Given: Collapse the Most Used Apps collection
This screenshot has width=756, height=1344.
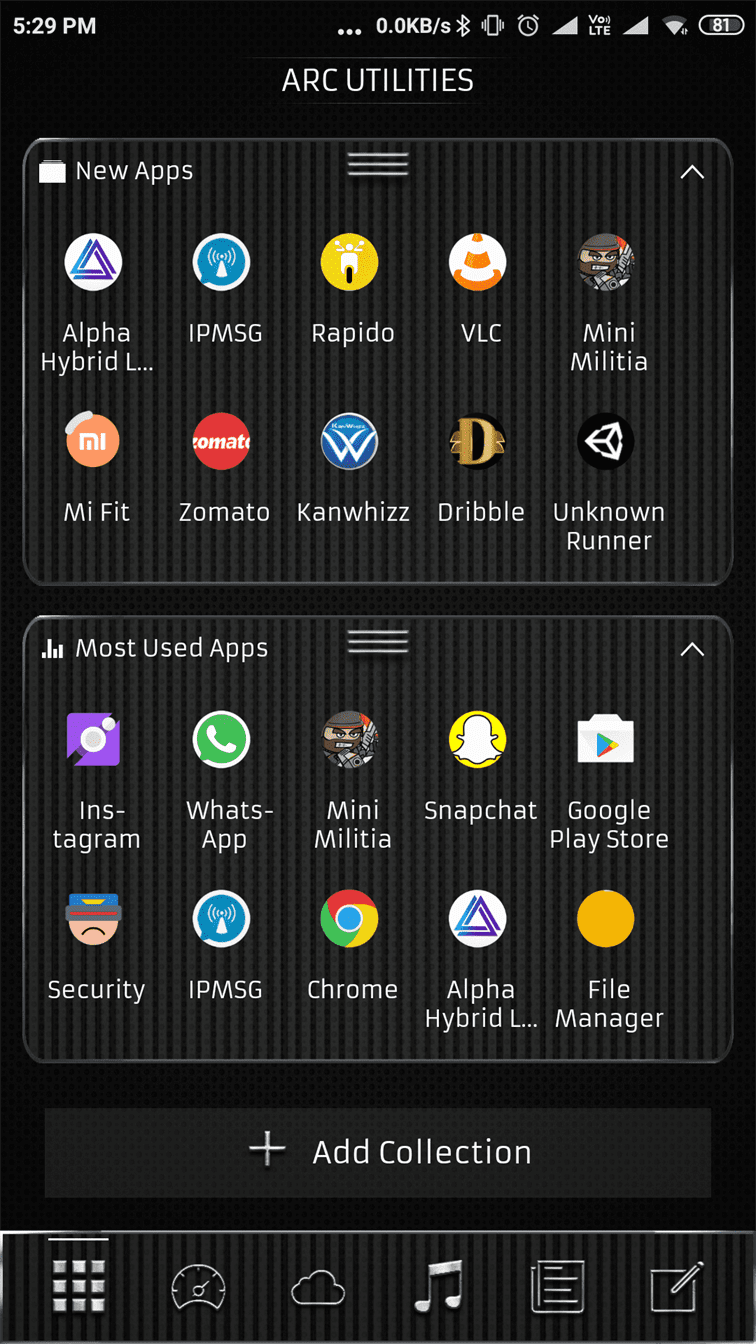Looking at the screenshot, I should coord(692,649).
